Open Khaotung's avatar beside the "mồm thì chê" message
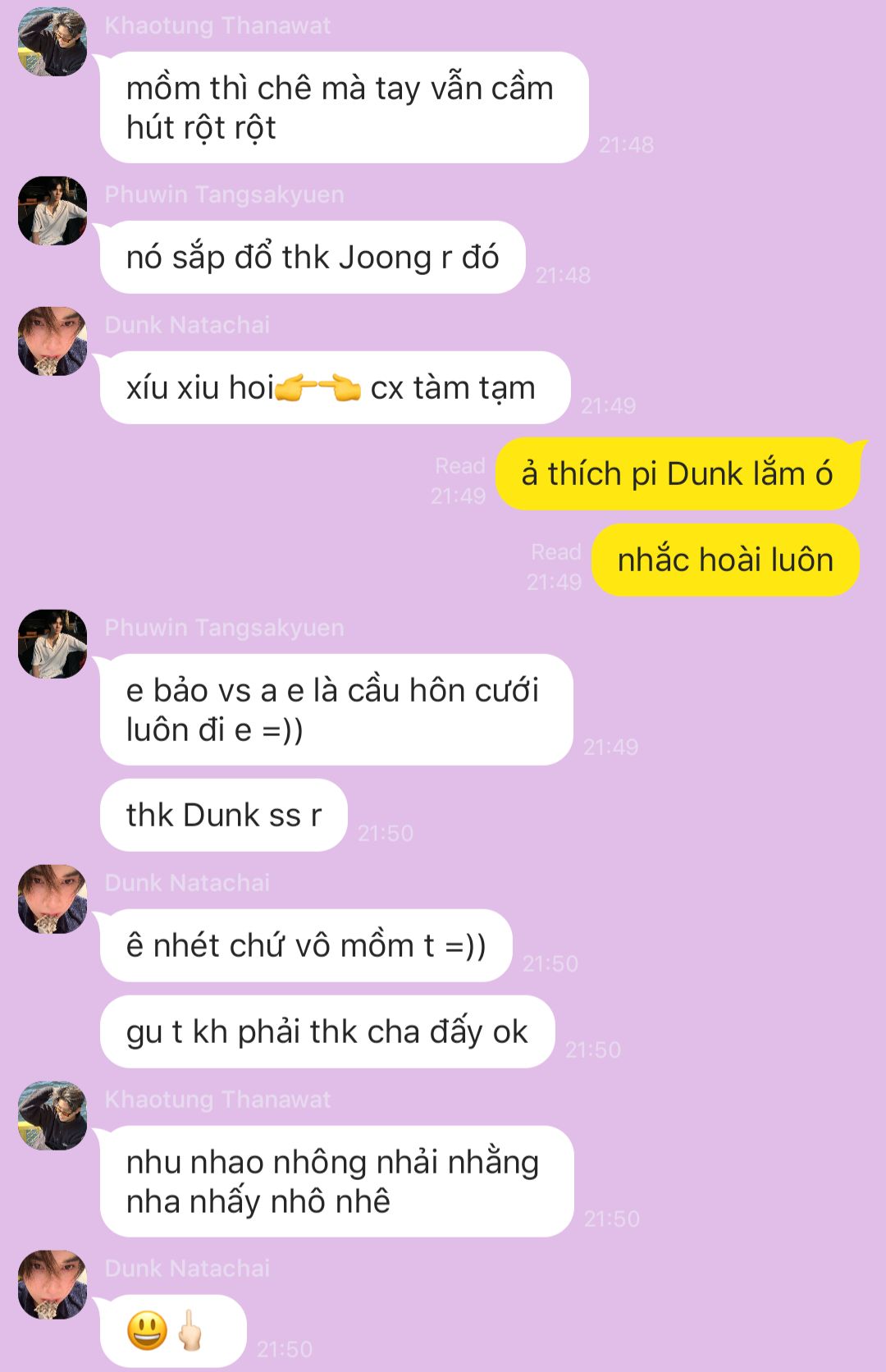Screen dimensions: 886x1372 (53, 41)
